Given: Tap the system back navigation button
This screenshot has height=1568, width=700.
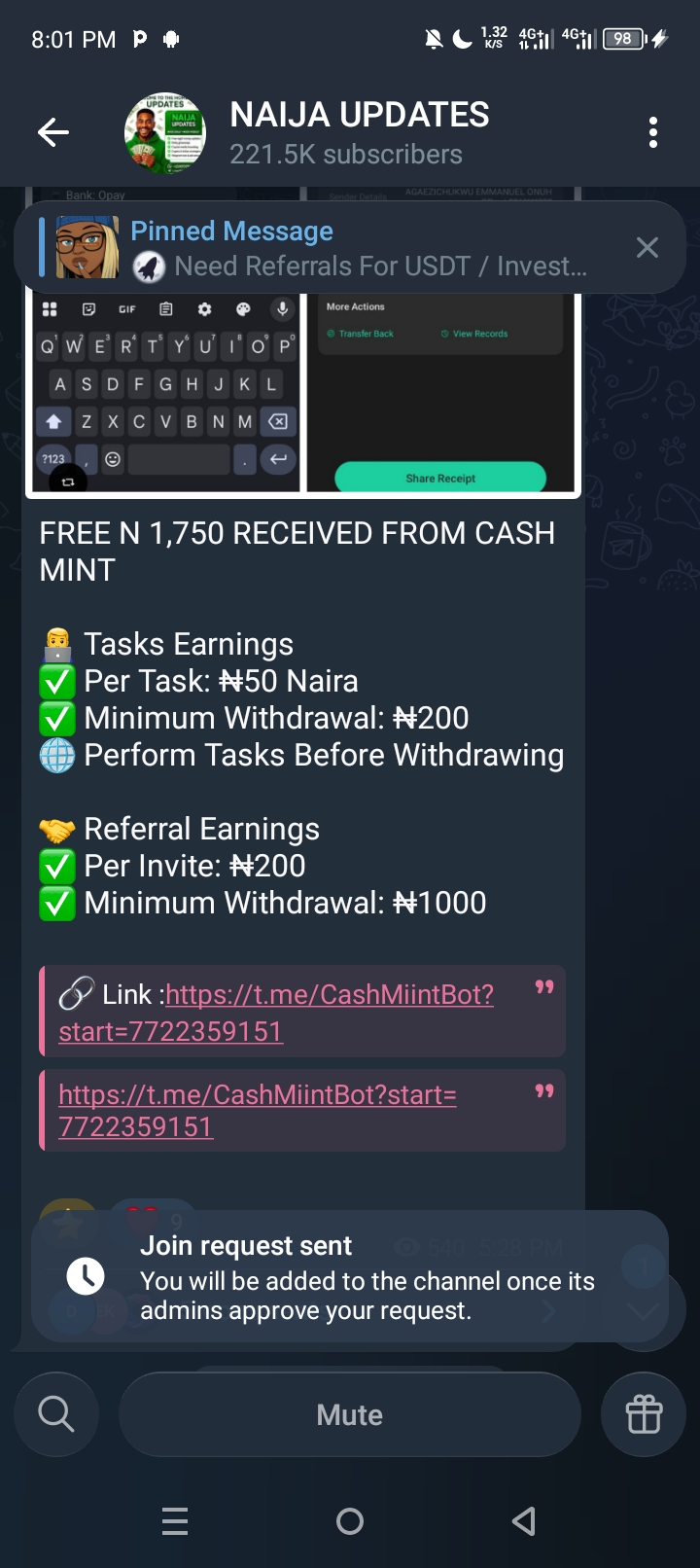Looking at the screenshot, I should [x=524, y=1521].
